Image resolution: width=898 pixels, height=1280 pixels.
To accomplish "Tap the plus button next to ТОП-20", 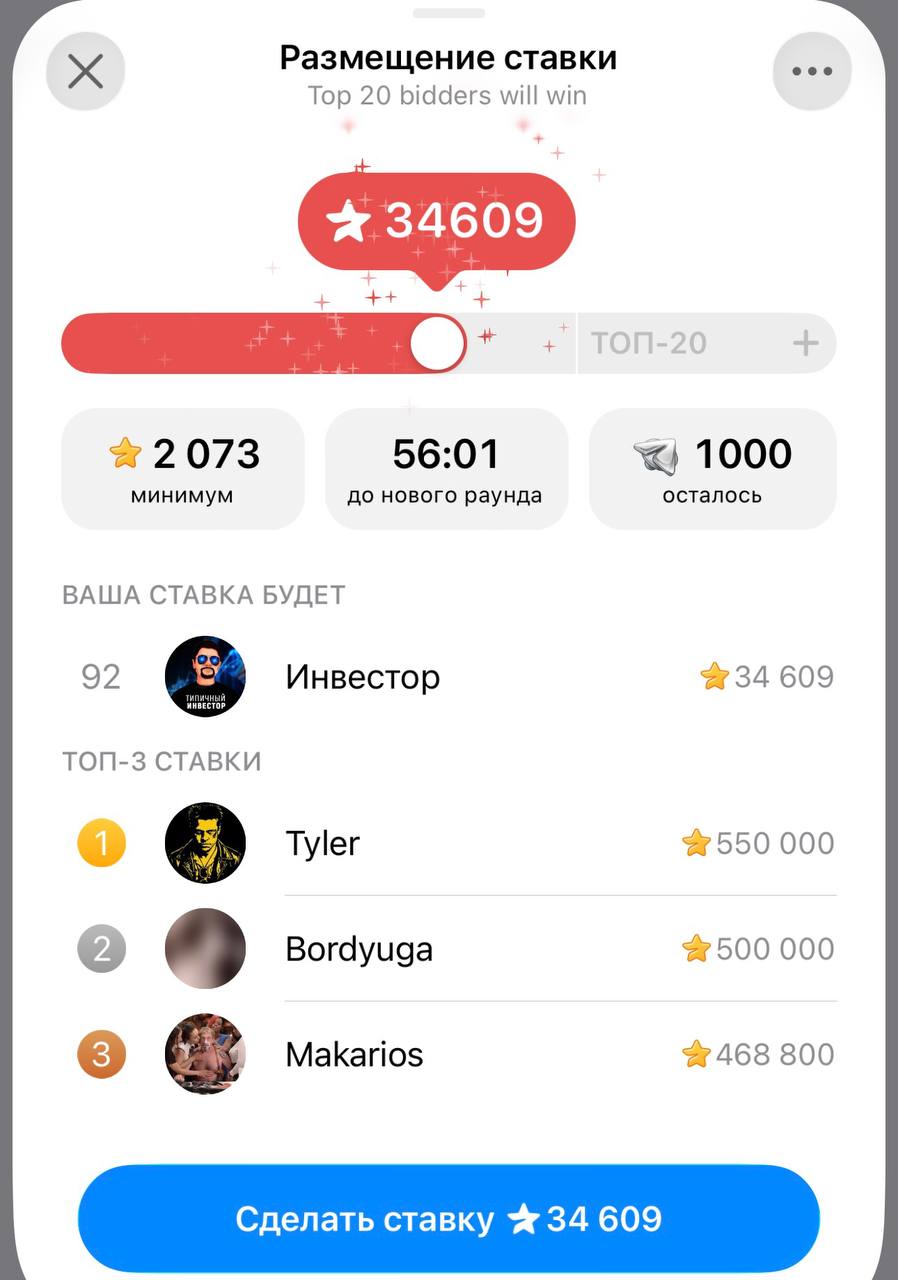I will [x=805, y=343].
